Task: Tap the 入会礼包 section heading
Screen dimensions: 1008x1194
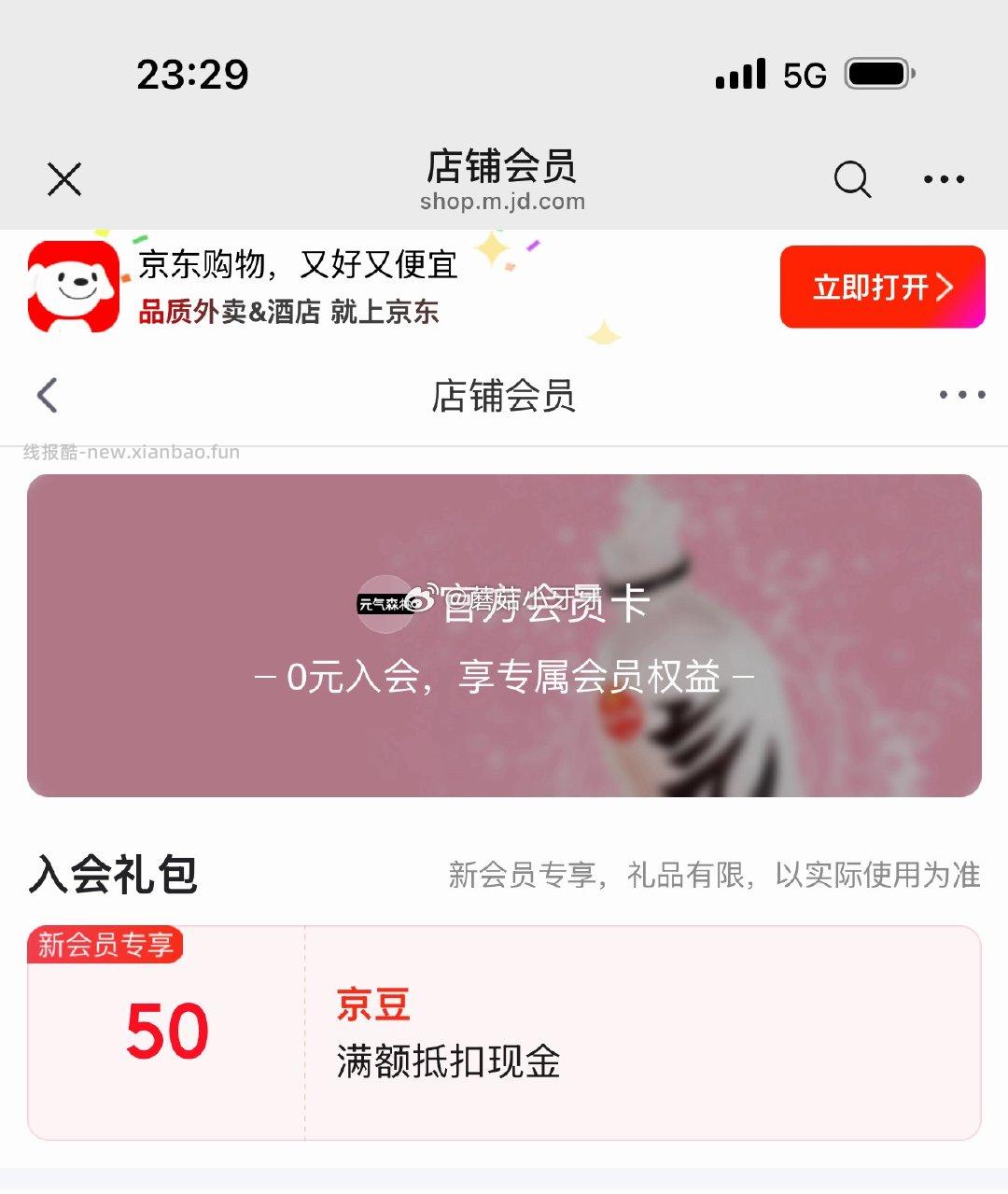Action: click(112, 875)
